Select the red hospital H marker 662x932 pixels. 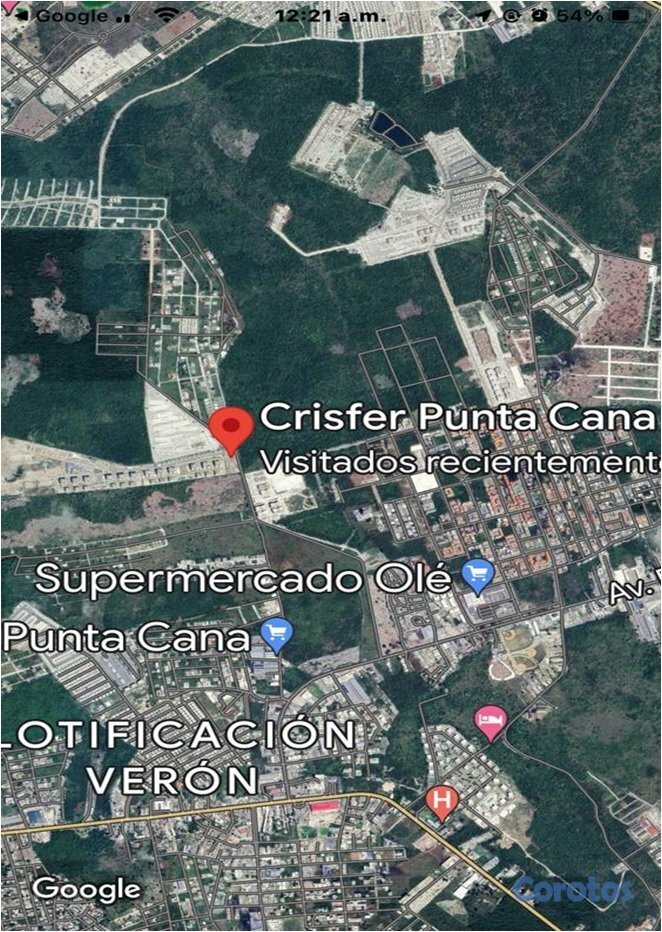coord(440,800)
